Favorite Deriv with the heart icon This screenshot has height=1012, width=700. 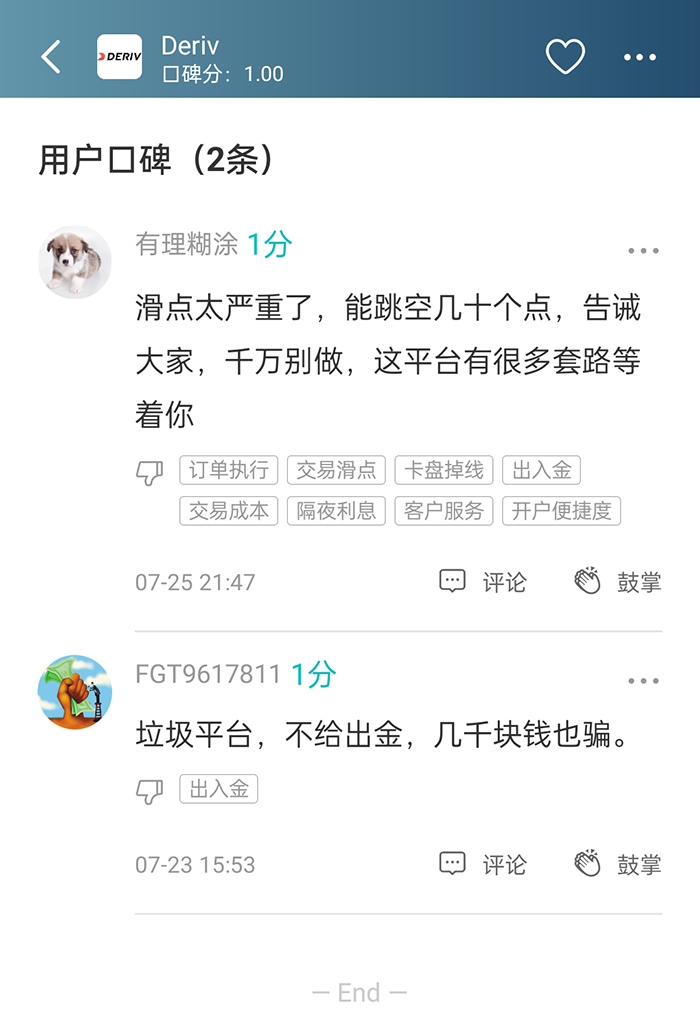[x=565, y=57]
